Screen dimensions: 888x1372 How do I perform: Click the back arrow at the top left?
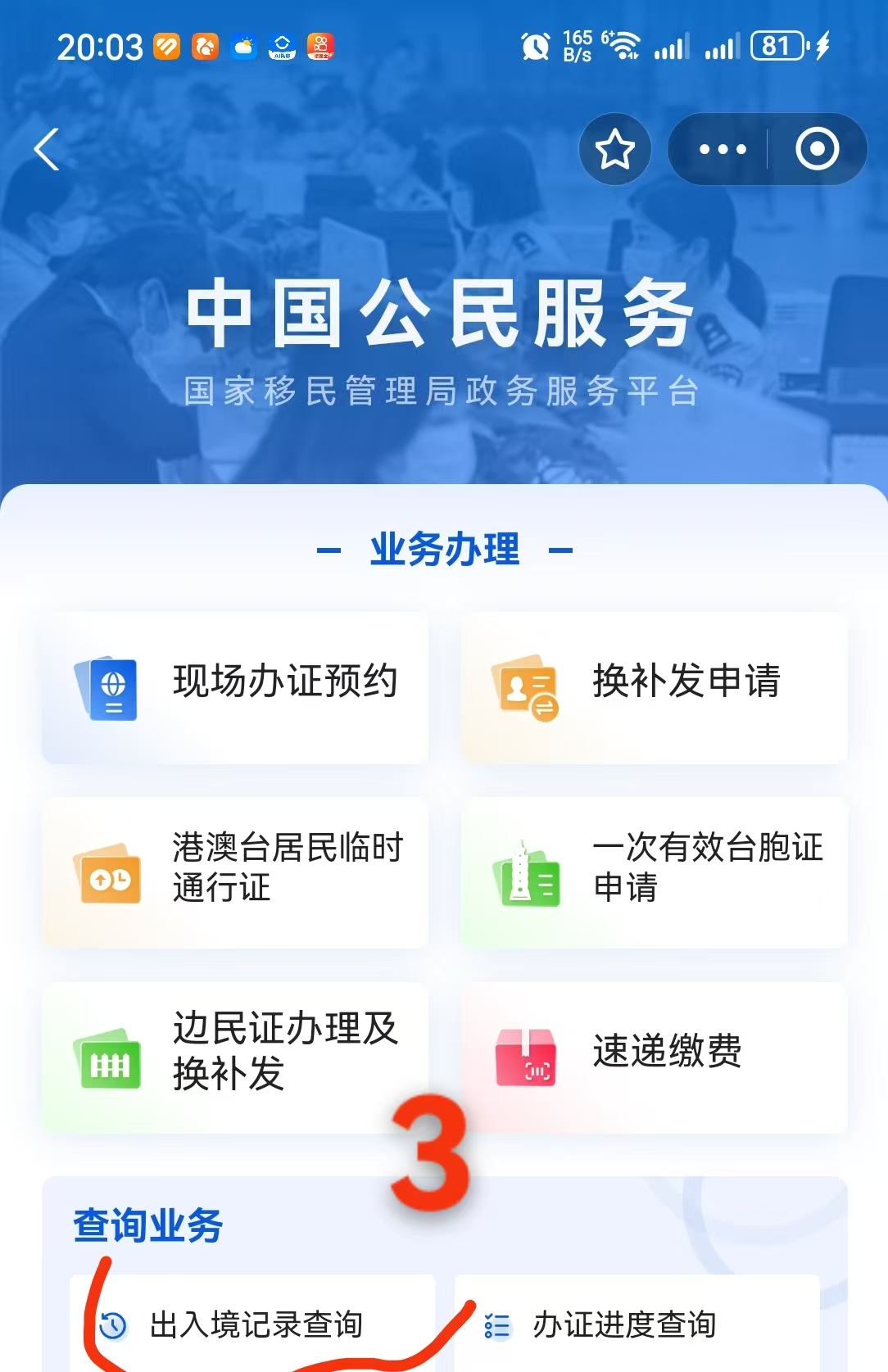pyautogui.click(x=47, y=148)
